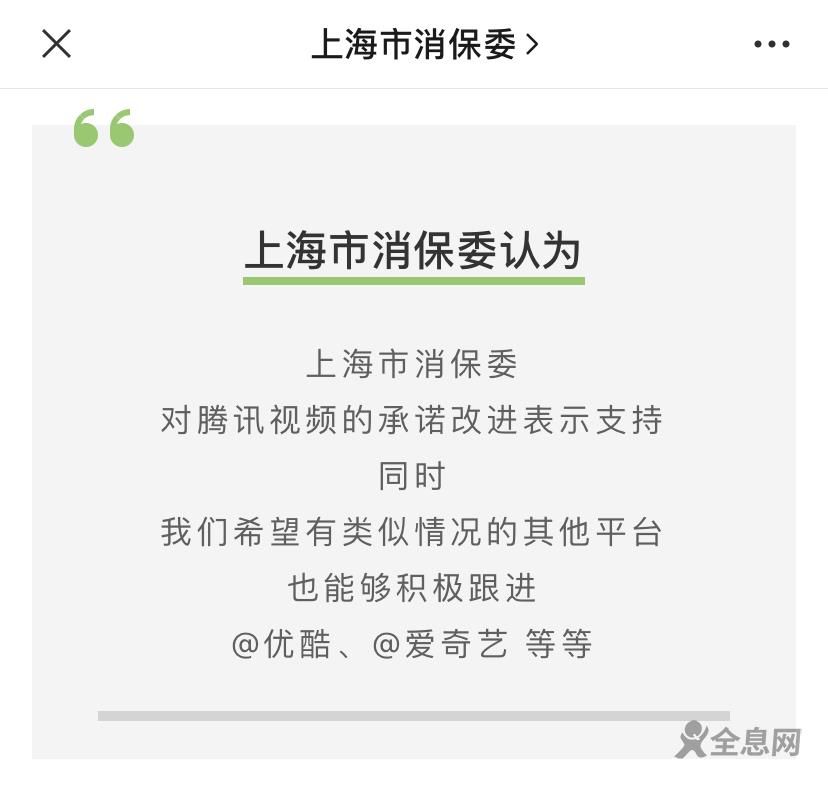
Task: Open the three-dot overflow menu
Action: 771,44
